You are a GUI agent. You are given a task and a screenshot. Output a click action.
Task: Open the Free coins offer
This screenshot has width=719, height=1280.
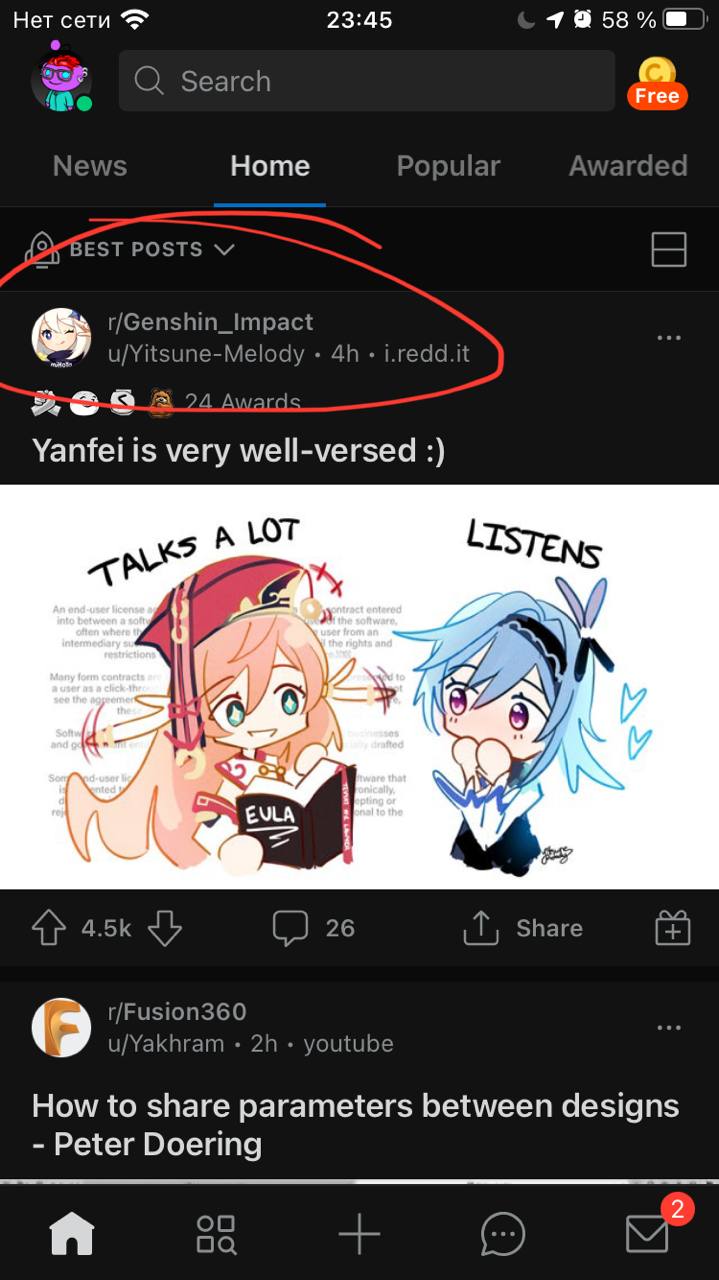tap(657, 83)
